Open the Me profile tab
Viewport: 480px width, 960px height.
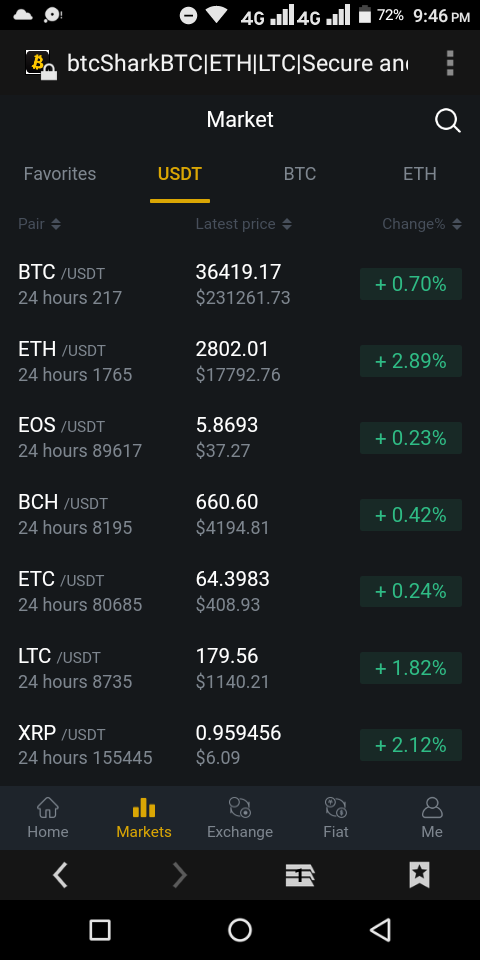[432, 818]
